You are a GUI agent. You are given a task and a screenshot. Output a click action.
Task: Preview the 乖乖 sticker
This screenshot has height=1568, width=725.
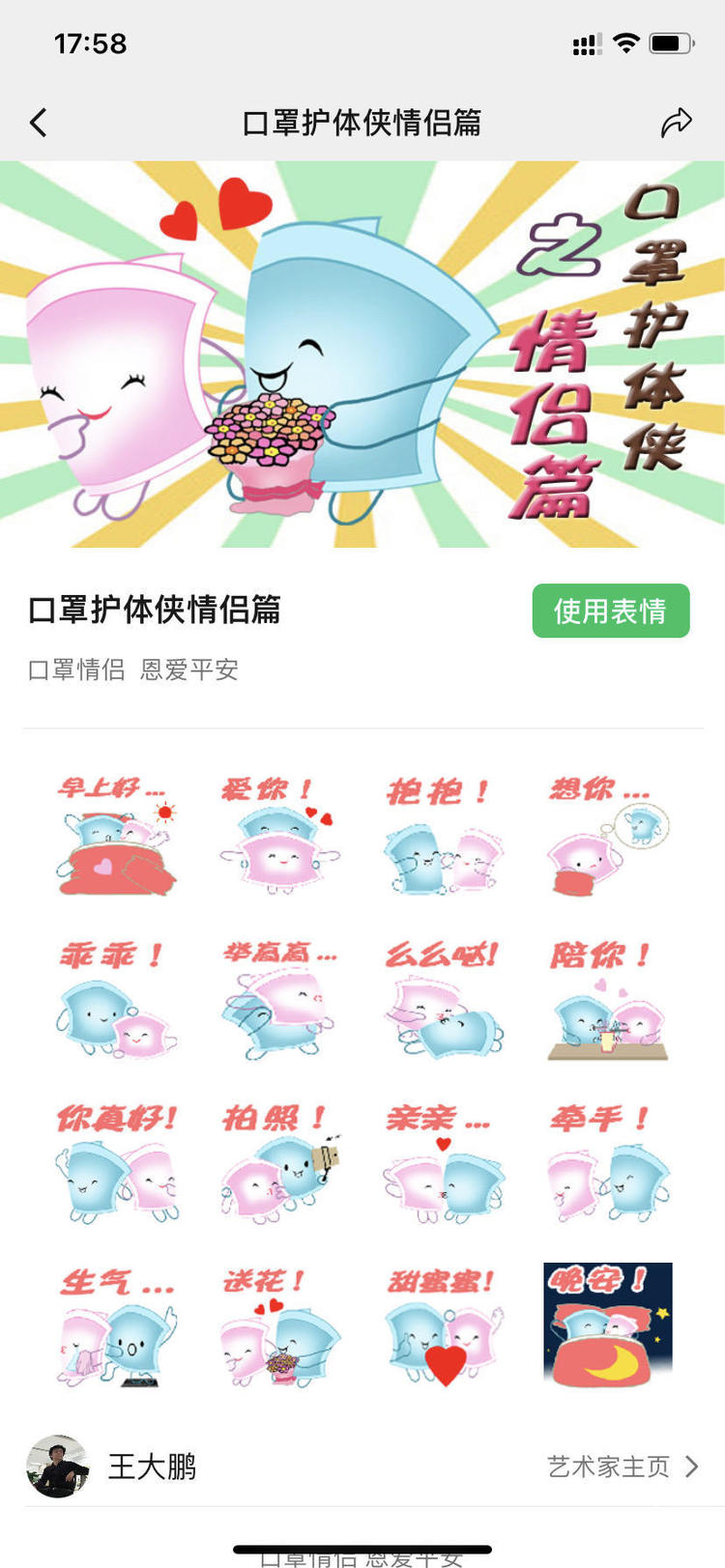coord(116,1001)
